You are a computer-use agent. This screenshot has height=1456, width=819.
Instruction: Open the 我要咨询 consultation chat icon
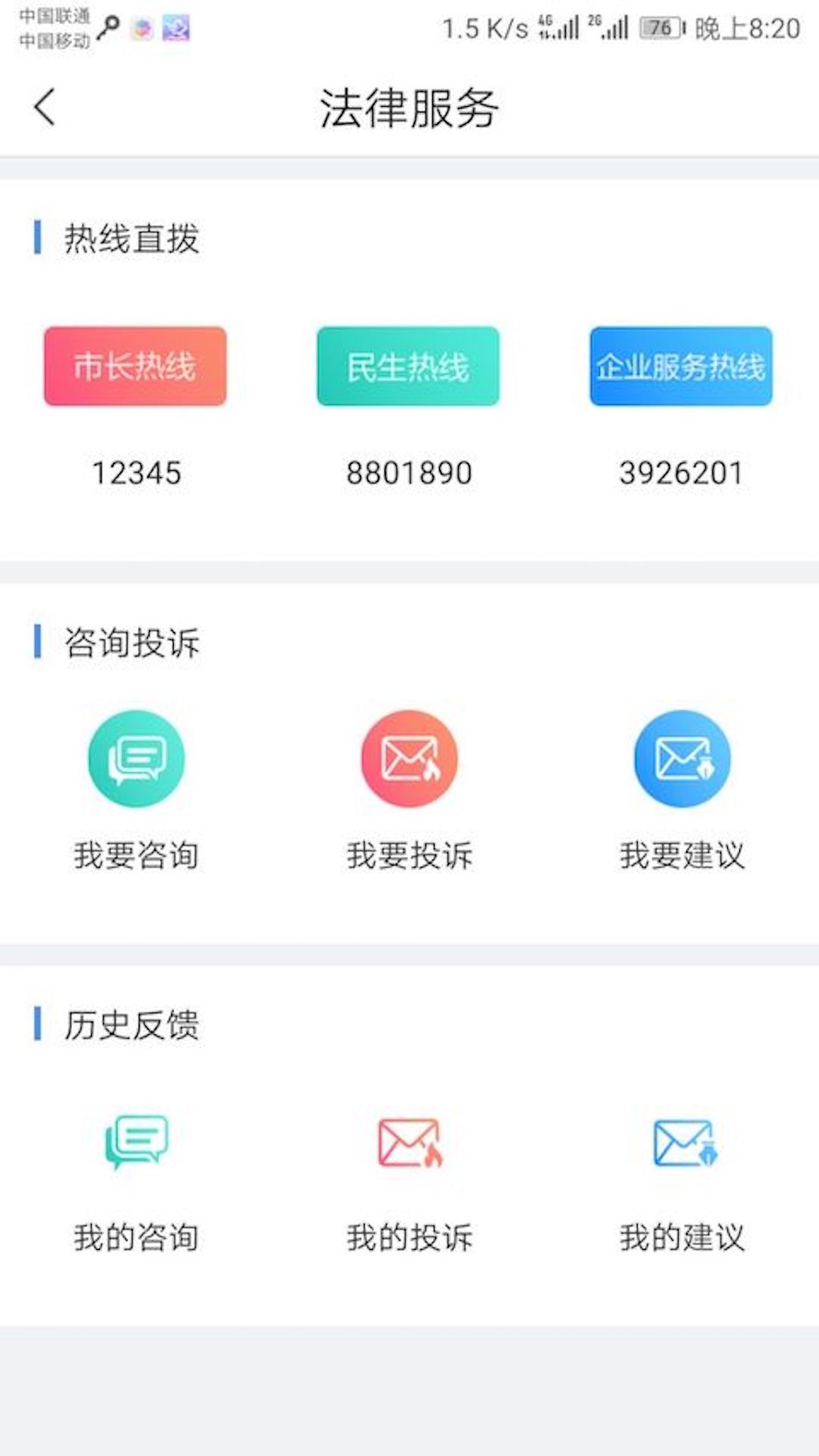pyautogui.click(x=136, y=758)
